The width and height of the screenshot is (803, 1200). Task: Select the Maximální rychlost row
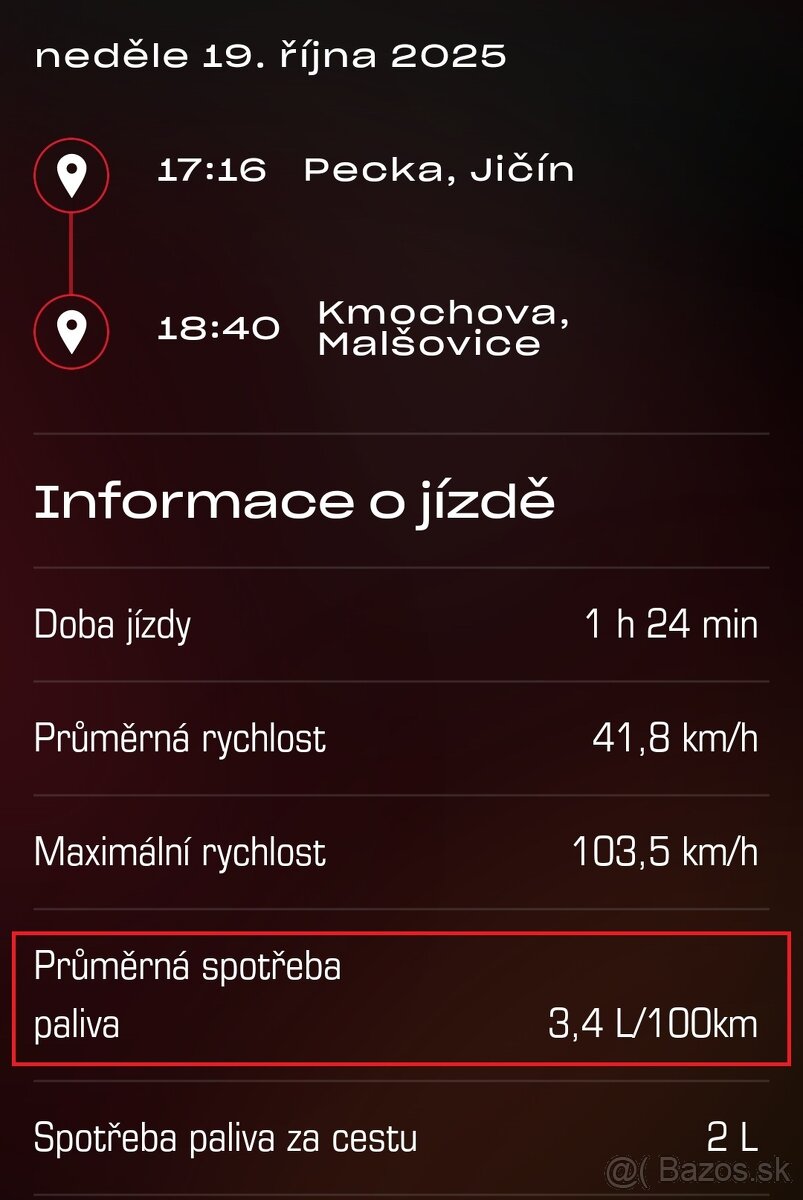(x=400, y=852)
